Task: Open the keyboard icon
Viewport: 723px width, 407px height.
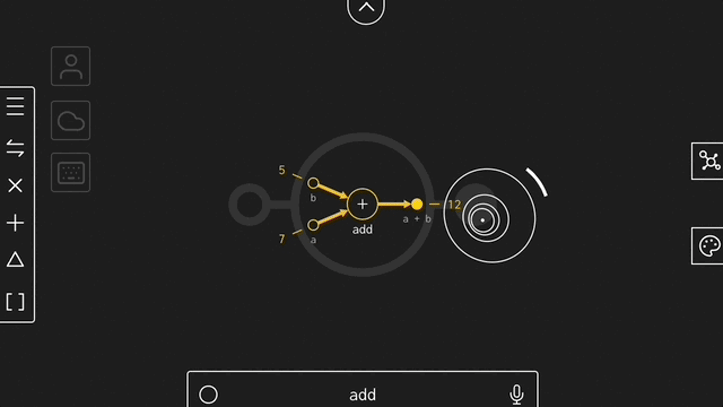Action: (71, 172)
